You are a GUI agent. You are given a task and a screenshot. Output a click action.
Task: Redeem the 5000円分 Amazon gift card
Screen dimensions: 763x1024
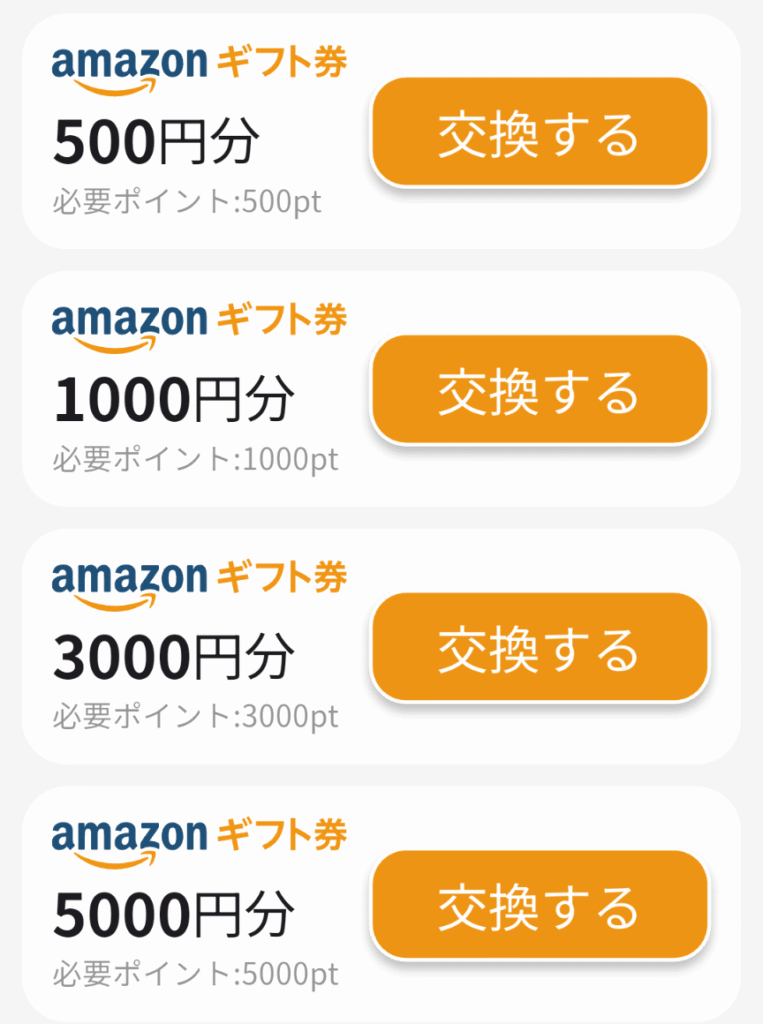(539, 906)
